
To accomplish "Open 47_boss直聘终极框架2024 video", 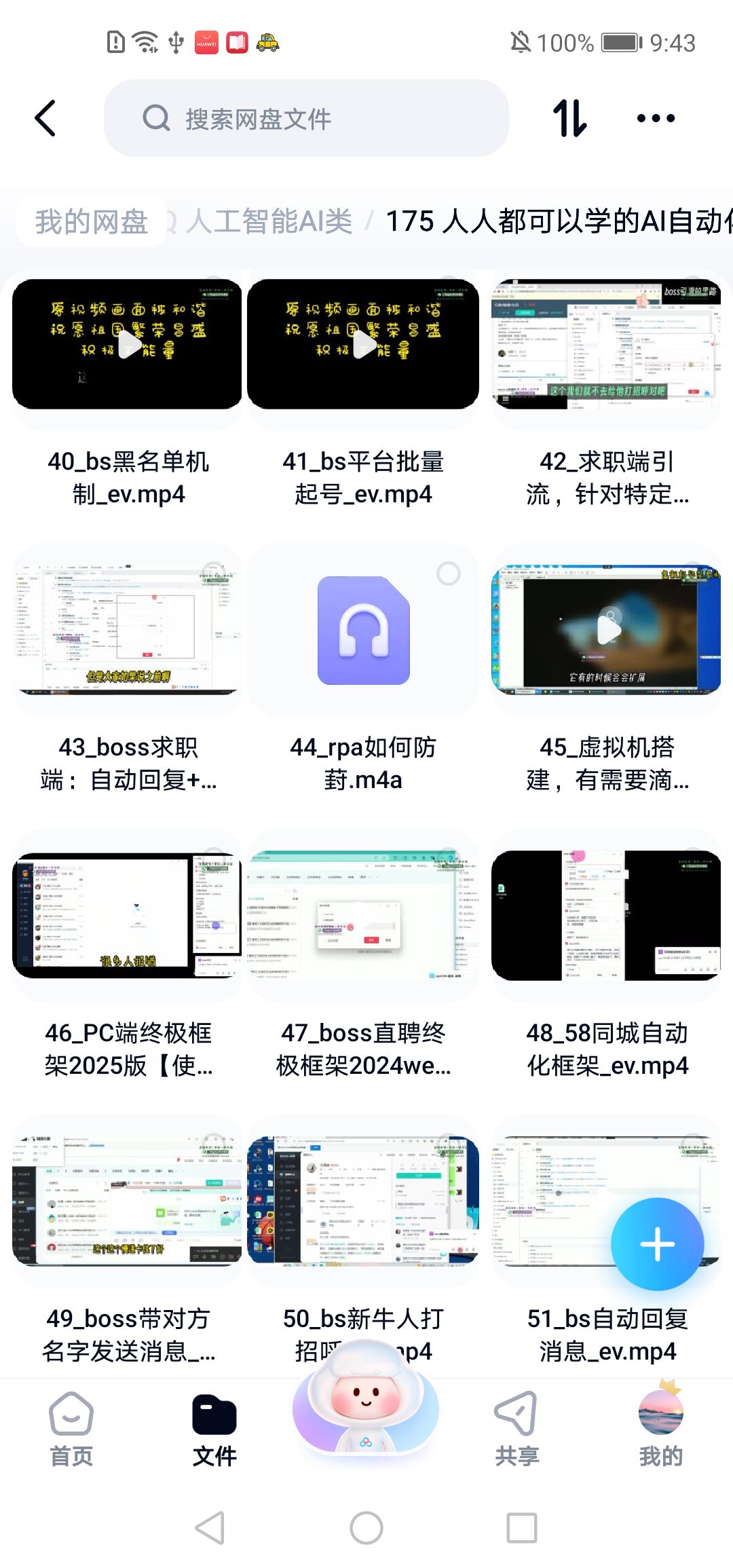I will (x=363, y=916).
